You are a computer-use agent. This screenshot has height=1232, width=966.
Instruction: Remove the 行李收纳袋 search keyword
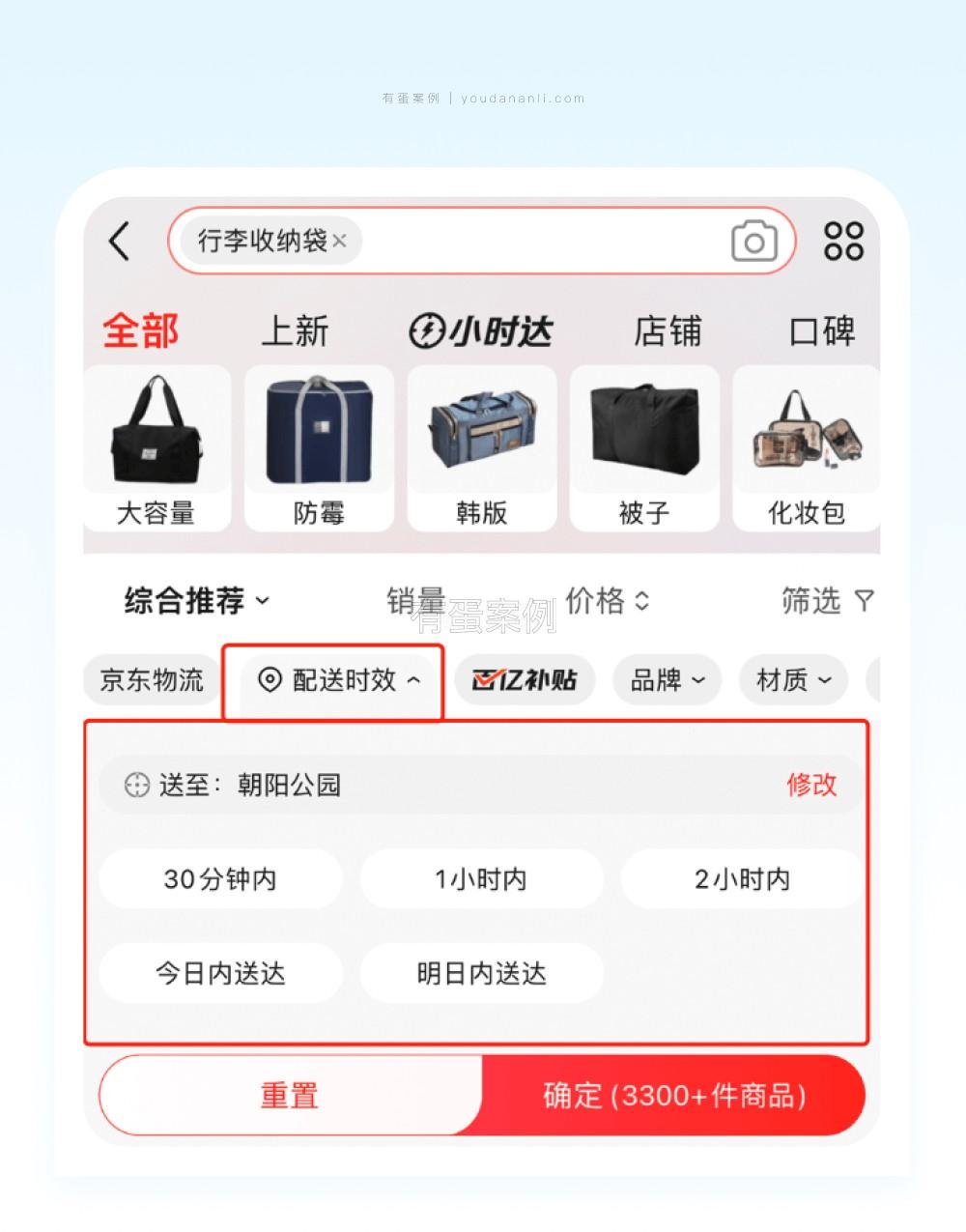click(x=339, y=242)
